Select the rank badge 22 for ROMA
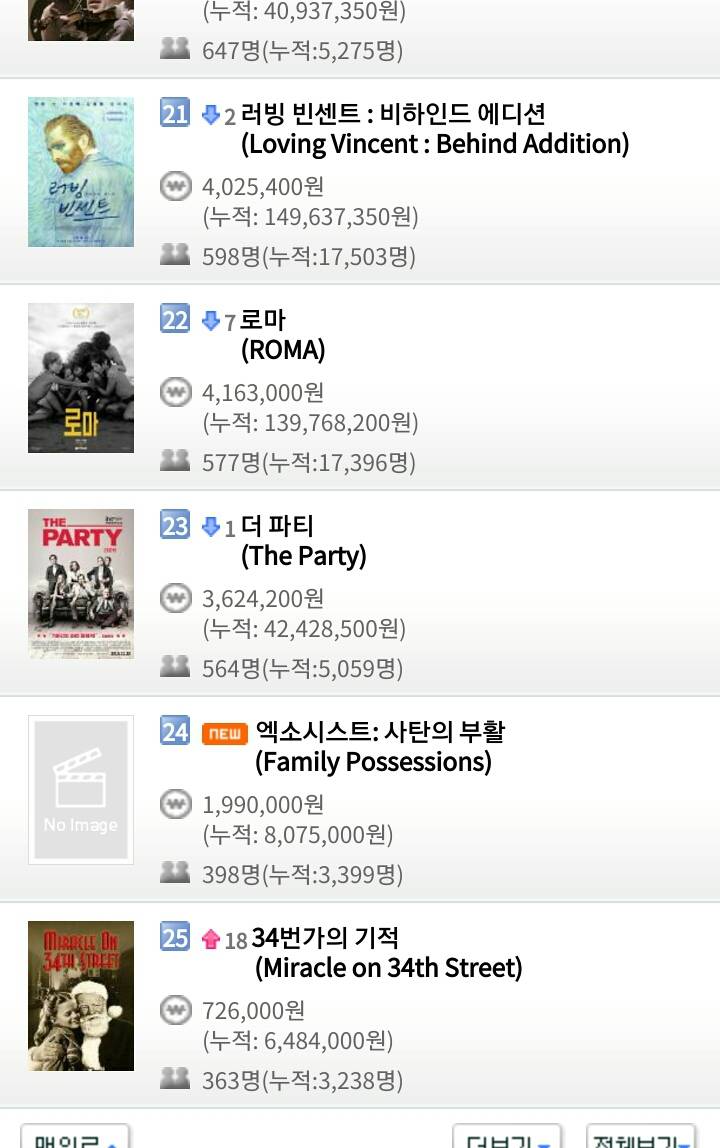720x1148 pixels. (x=173, y=319)
